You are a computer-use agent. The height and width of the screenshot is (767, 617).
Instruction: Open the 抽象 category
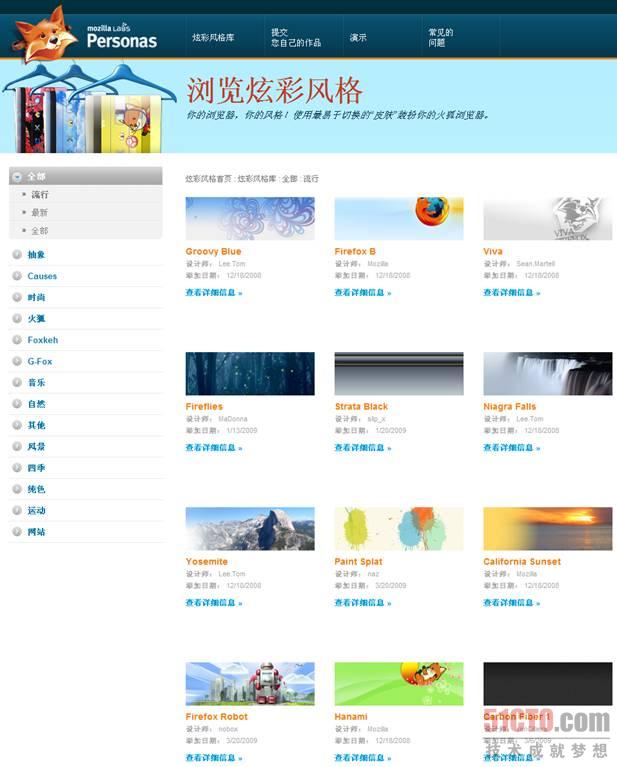pyautogui.click(x=36, y=254)
